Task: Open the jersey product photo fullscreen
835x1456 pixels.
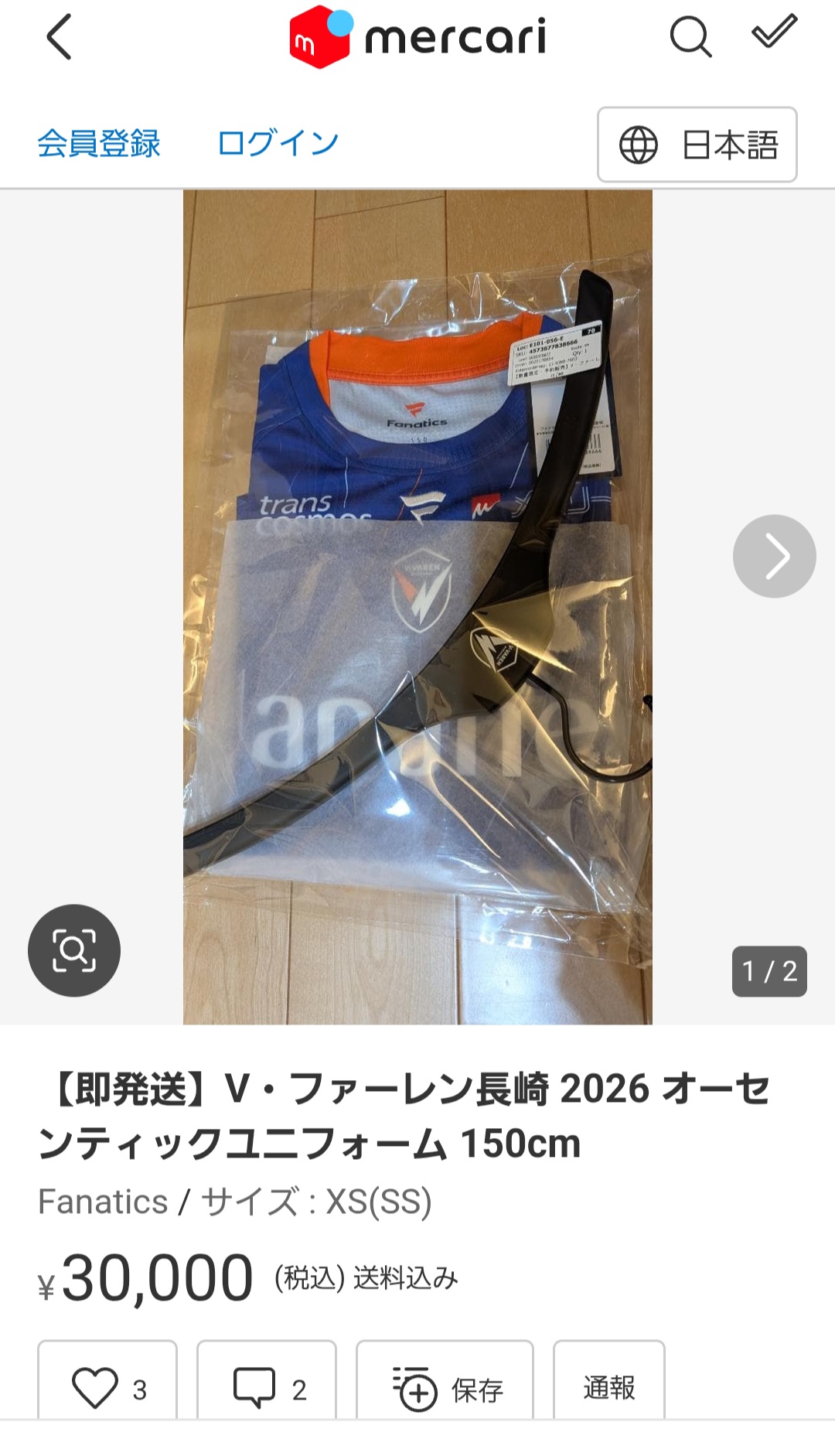Action: point(417,607)
